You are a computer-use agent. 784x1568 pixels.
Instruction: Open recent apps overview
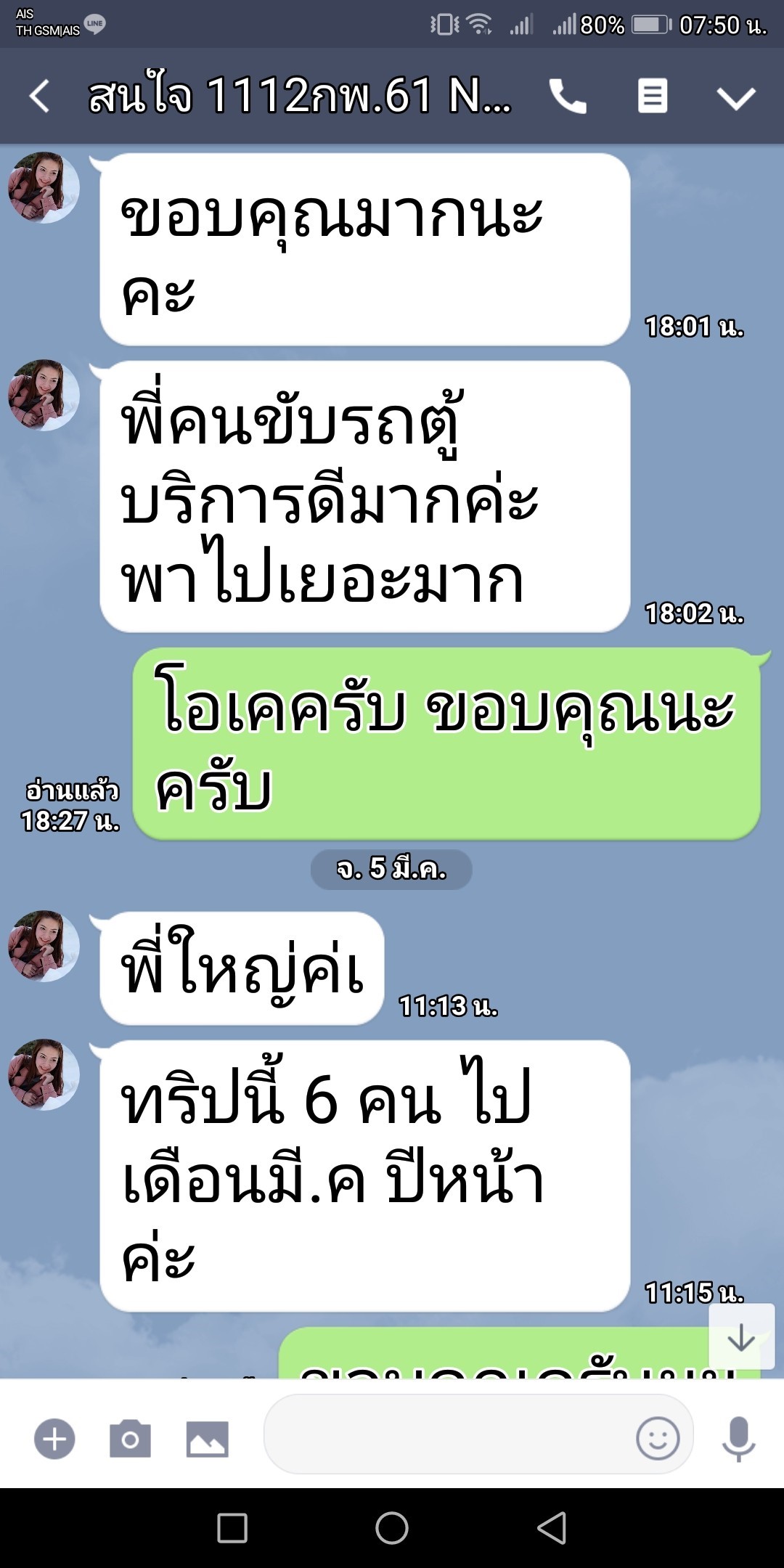[x=232, y=1528]
